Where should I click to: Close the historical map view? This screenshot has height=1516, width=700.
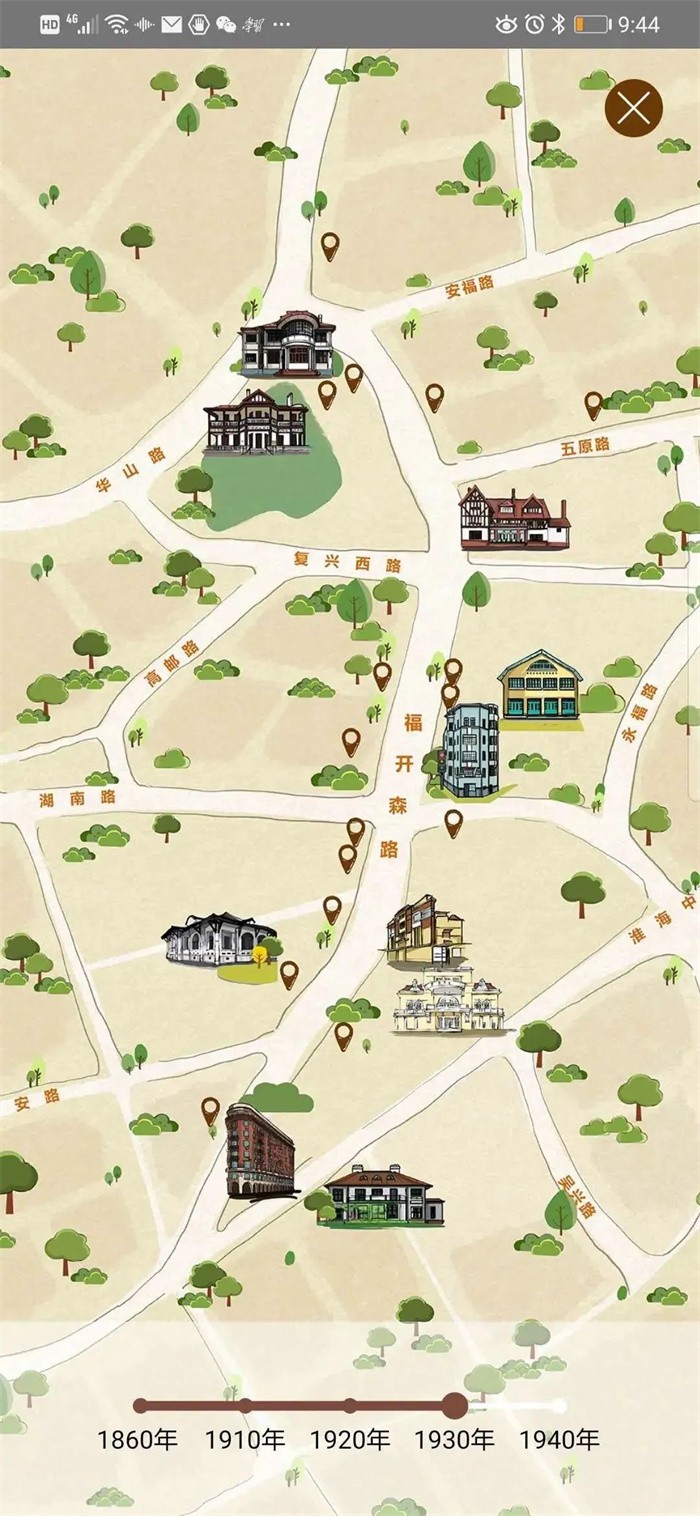633,107
